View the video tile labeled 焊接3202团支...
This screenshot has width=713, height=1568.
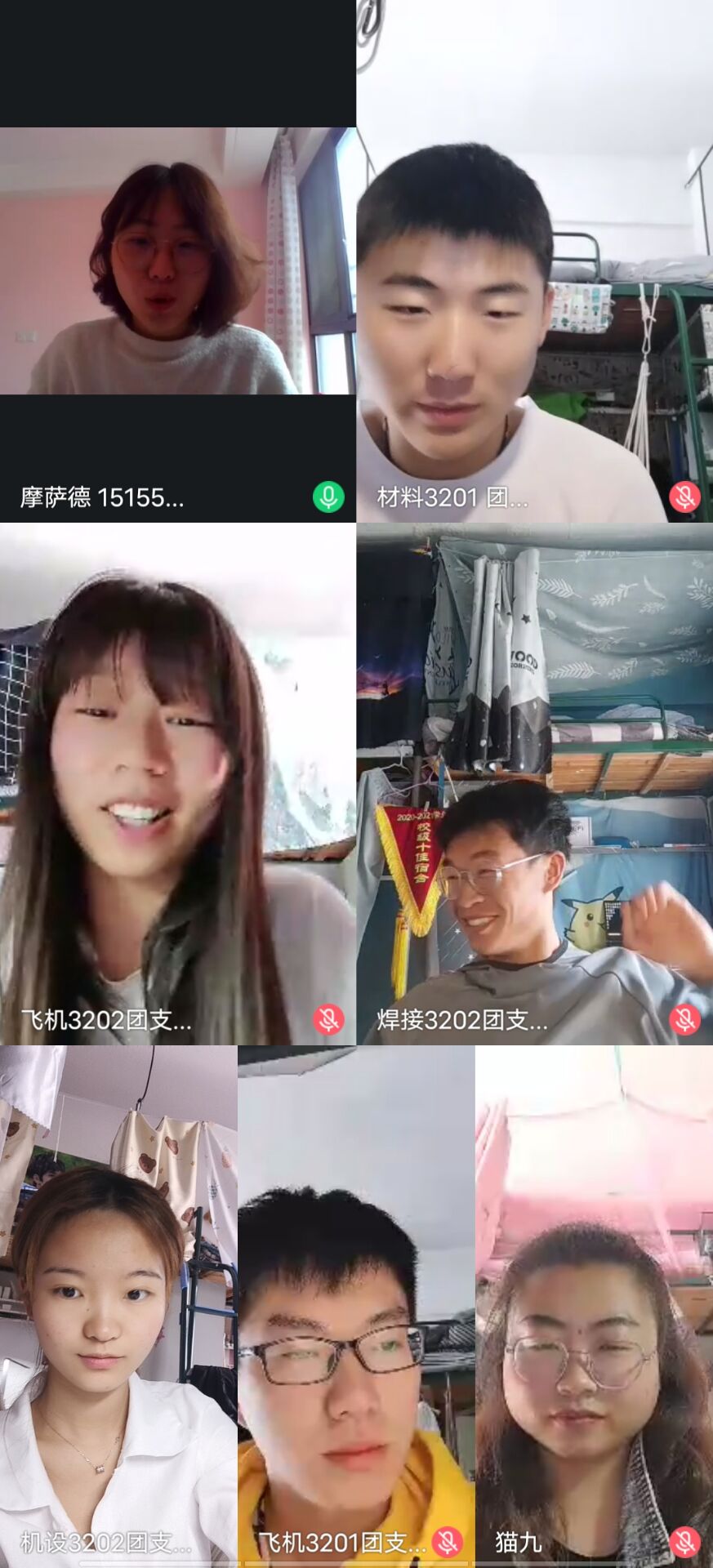click(x=534, y=784)
